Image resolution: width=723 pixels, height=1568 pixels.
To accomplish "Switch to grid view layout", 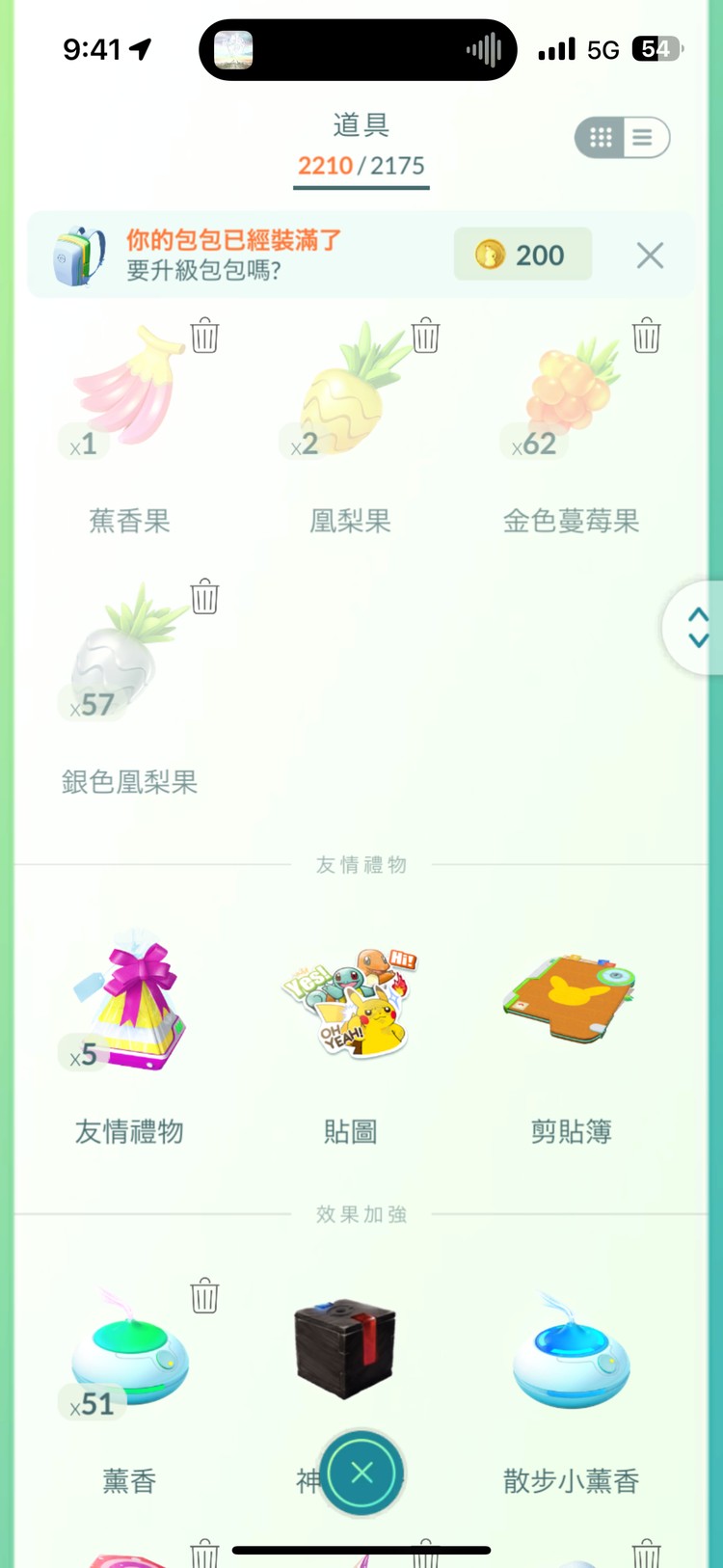I will tap(600, 137).
